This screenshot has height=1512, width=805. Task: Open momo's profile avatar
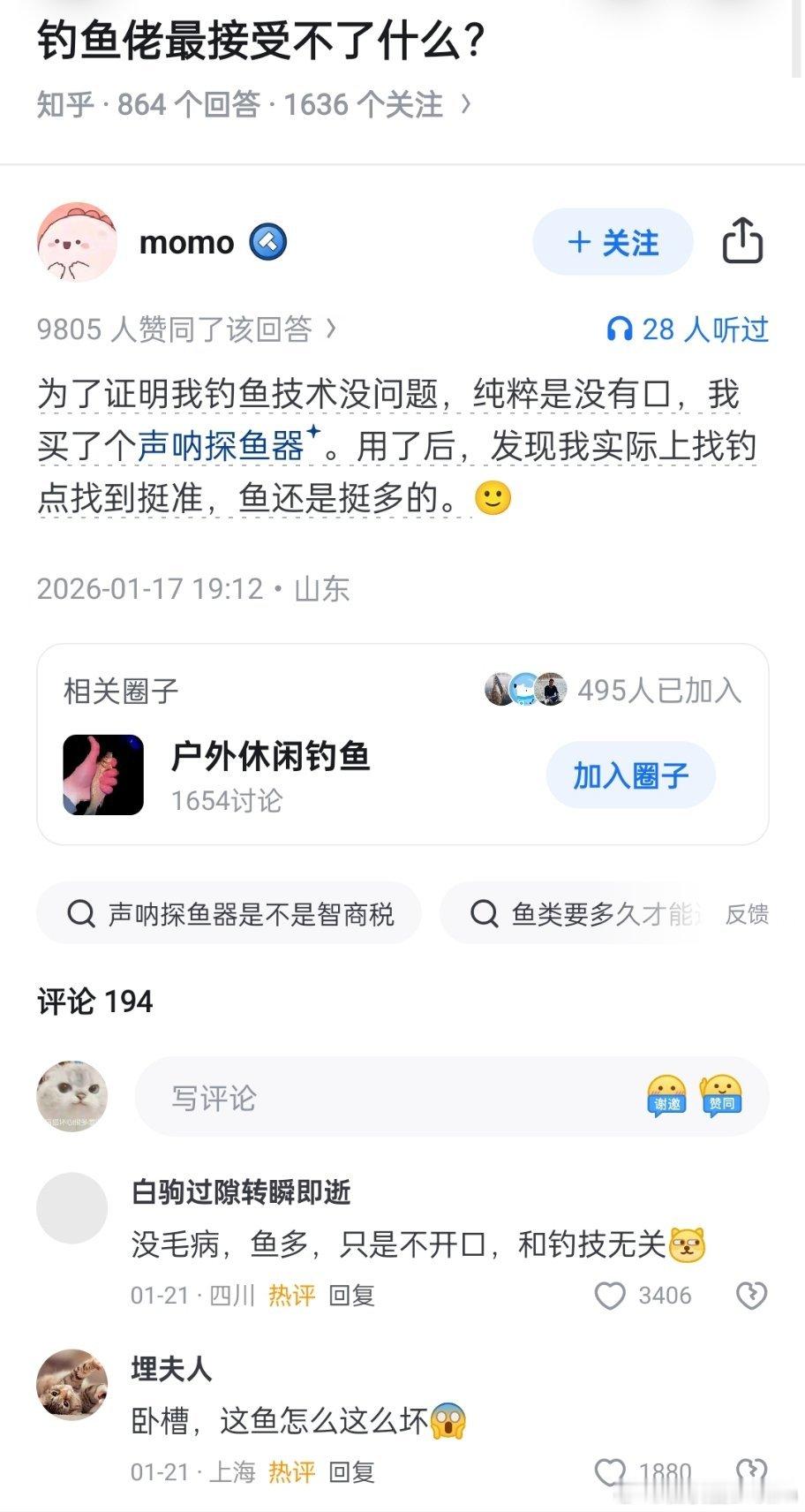pos(77,241)
